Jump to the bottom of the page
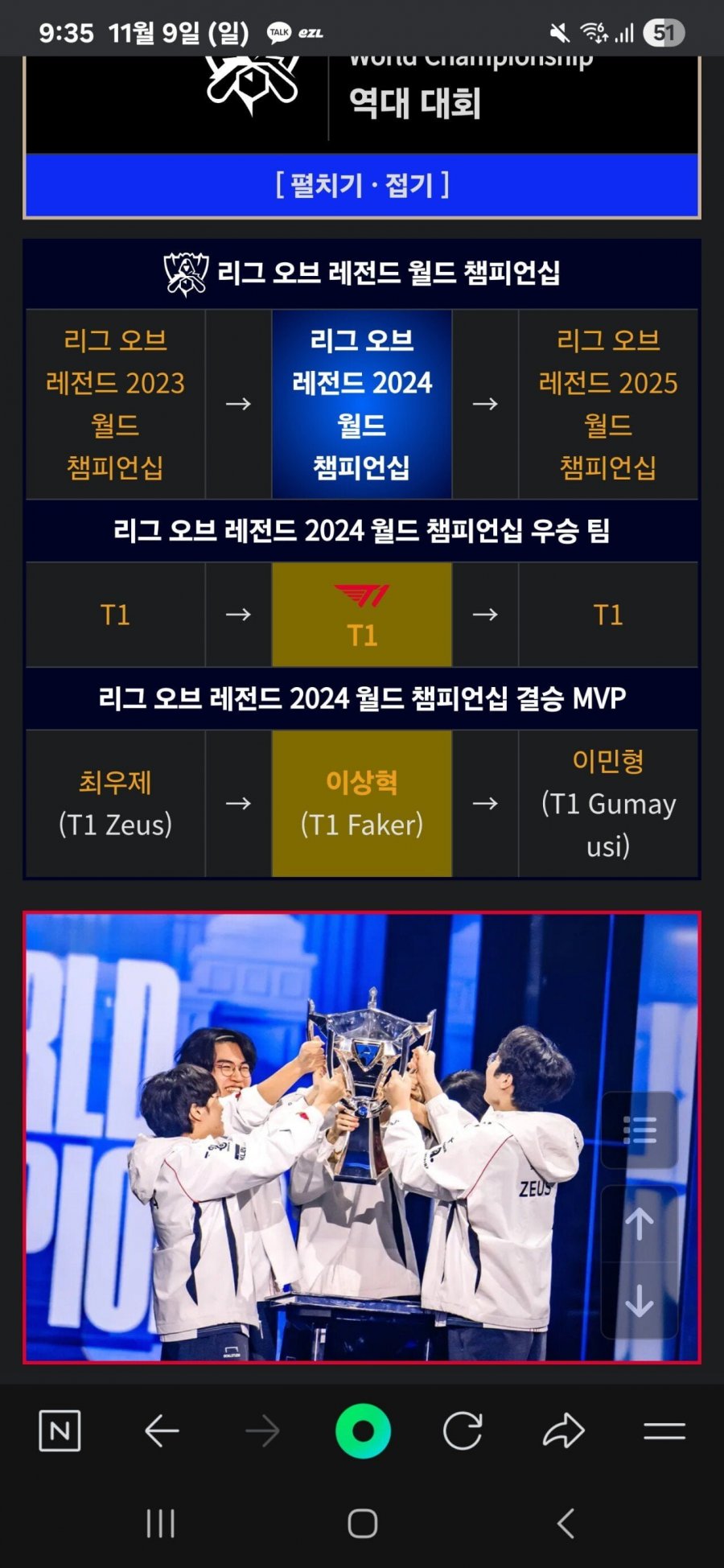The height and width of the screenshot is (1568, 724). pos(640,1300)
